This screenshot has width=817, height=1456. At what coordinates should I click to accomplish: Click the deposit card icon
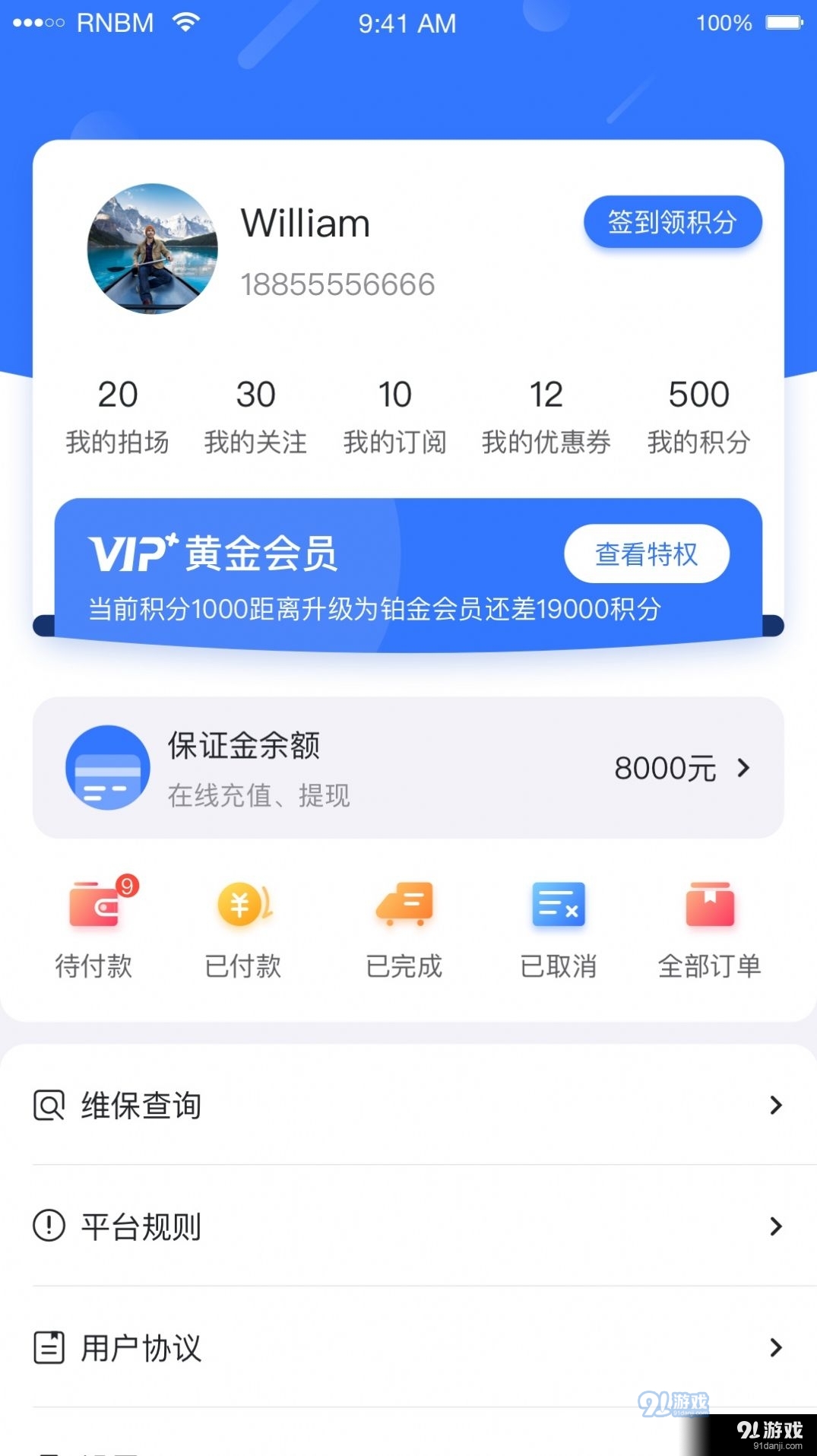point(106,768)
